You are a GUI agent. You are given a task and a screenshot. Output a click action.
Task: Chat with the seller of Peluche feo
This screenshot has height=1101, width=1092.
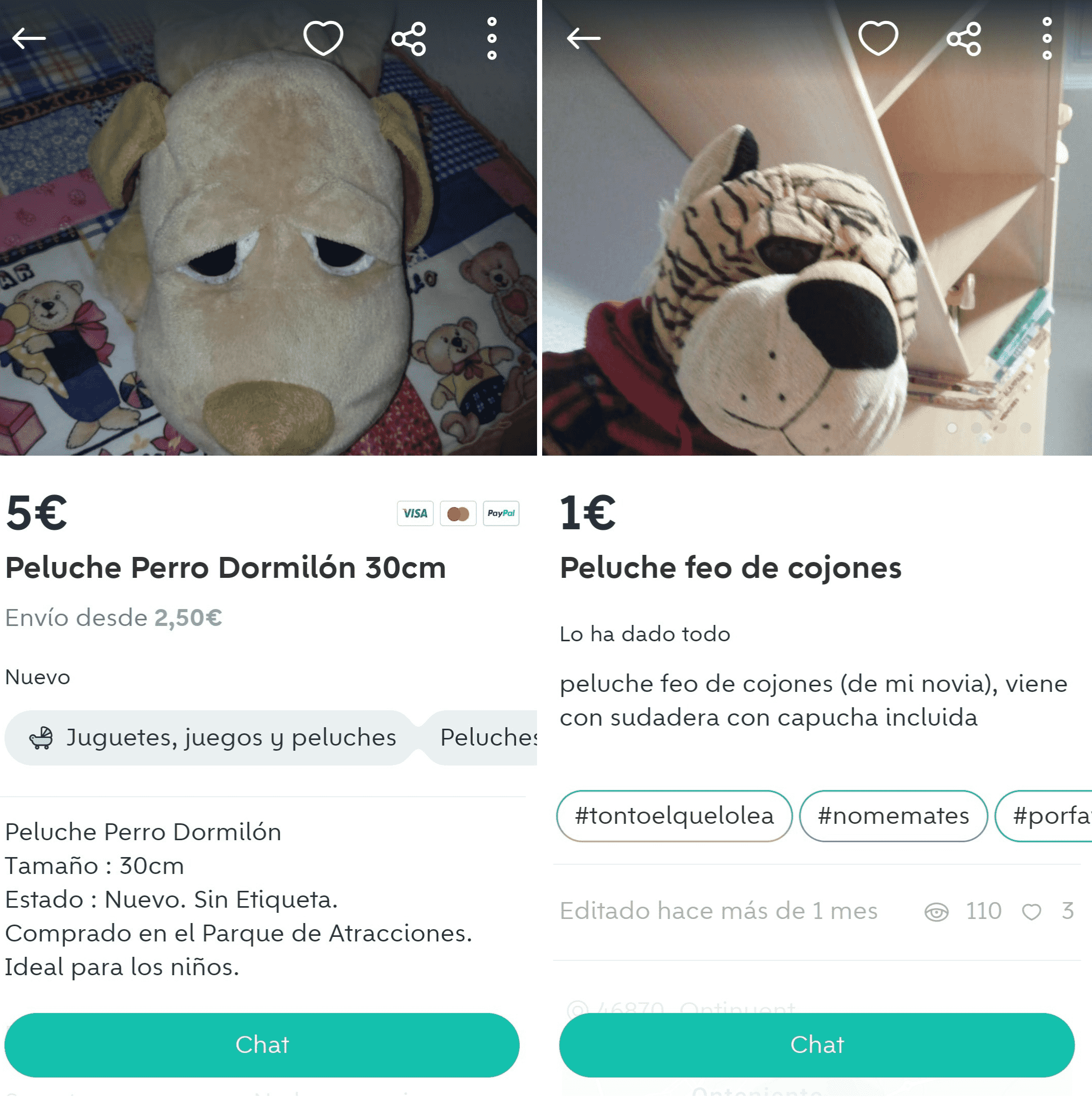coord(817,1045)
